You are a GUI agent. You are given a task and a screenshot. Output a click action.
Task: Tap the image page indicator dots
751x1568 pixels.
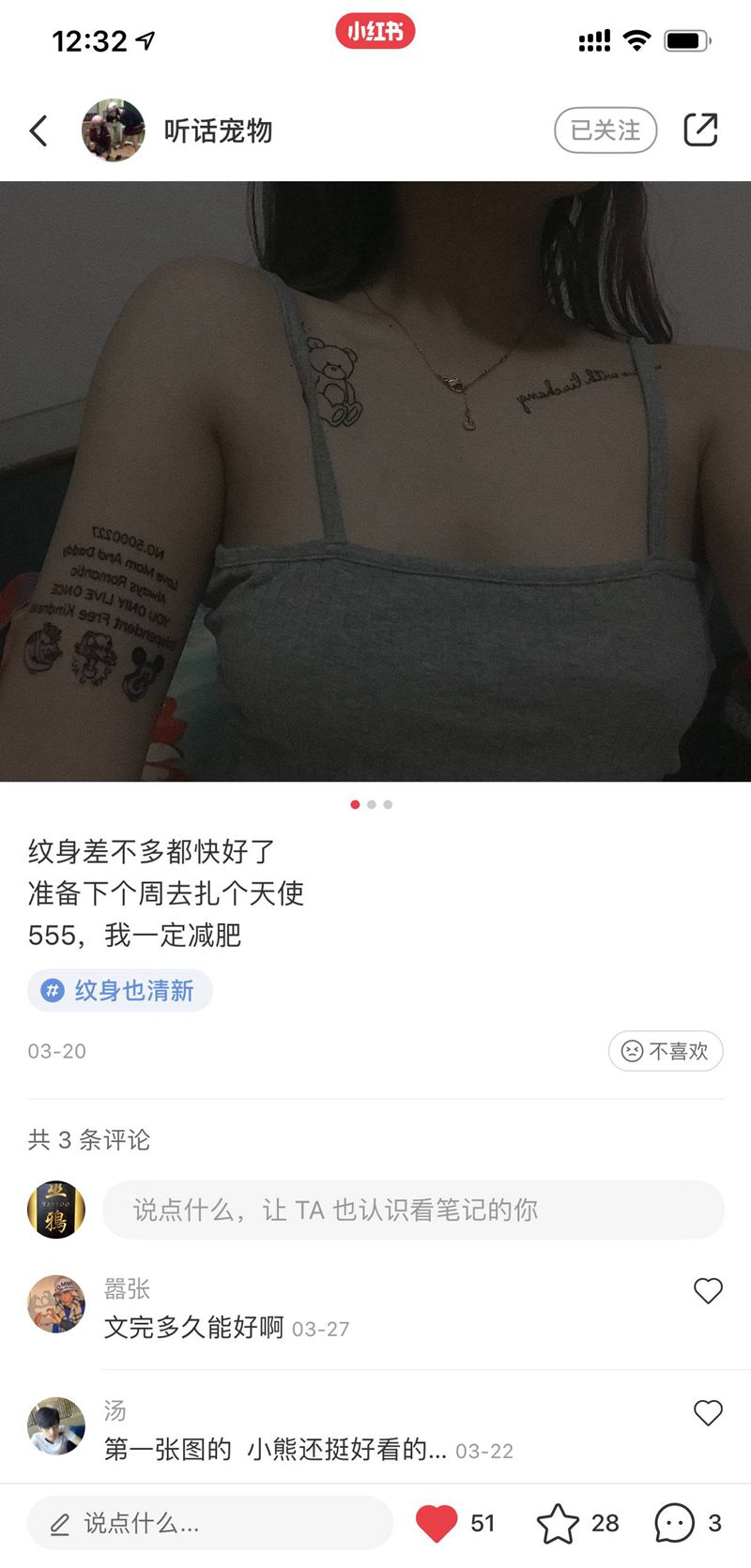point(372,804)
